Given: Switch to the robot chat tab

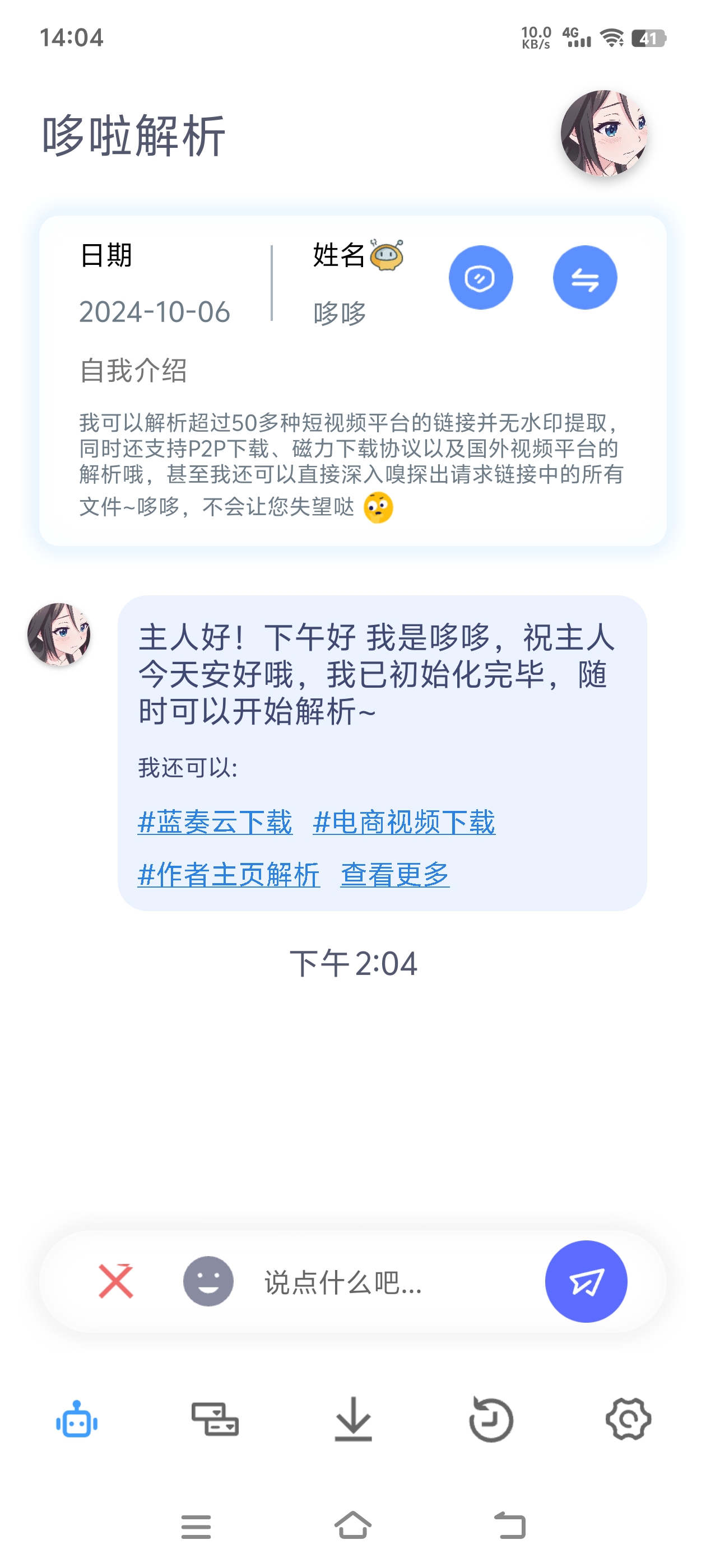Looking at the screenshot, I should coord(77,1419).
